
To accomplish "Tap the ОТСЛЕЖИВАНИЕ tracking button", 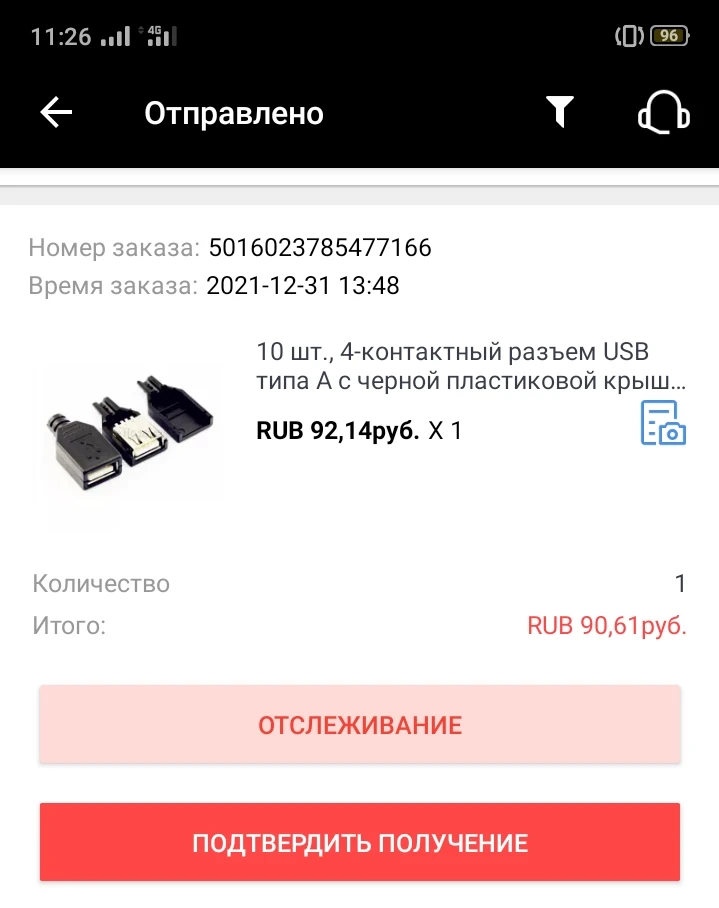I will (x=360, y=725).
